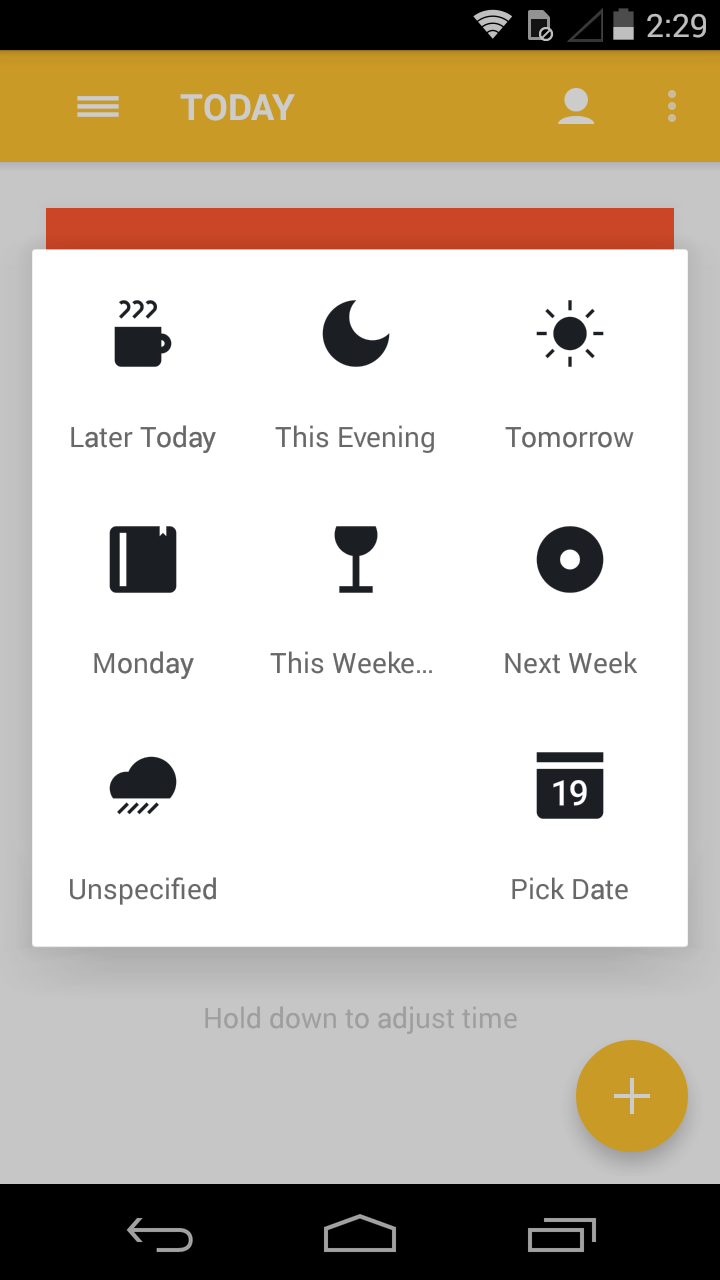Image resolution: width=720 pixels, height=1280 pixels.
Task: Open the profile icon in the app bar
Action: [x=576, y=107]
